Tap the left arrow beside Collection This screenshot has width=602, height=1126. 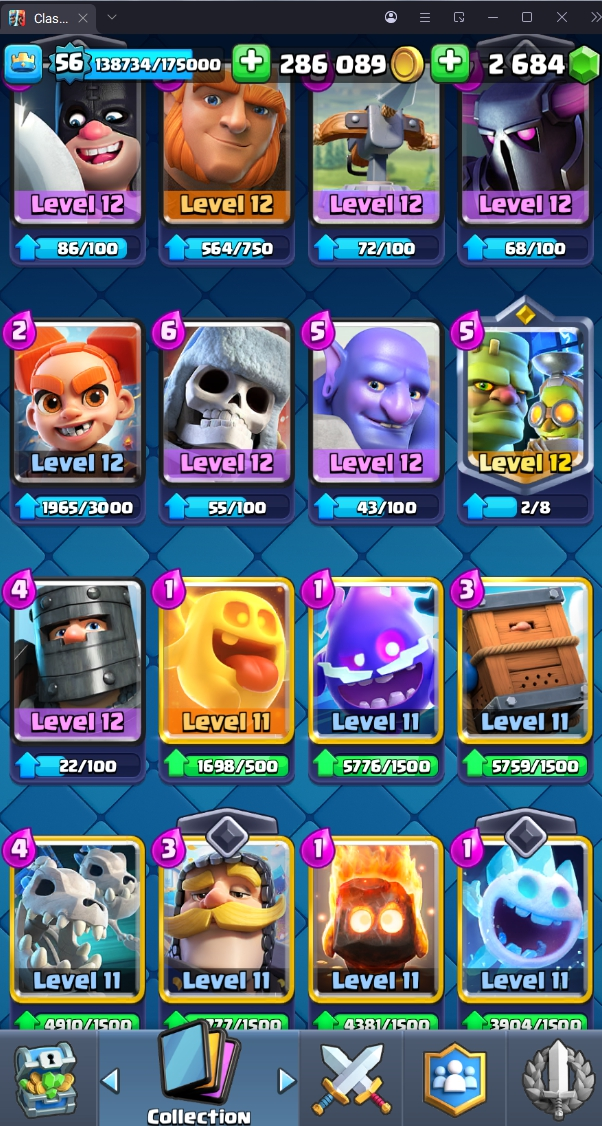[x=111, y=1080]
